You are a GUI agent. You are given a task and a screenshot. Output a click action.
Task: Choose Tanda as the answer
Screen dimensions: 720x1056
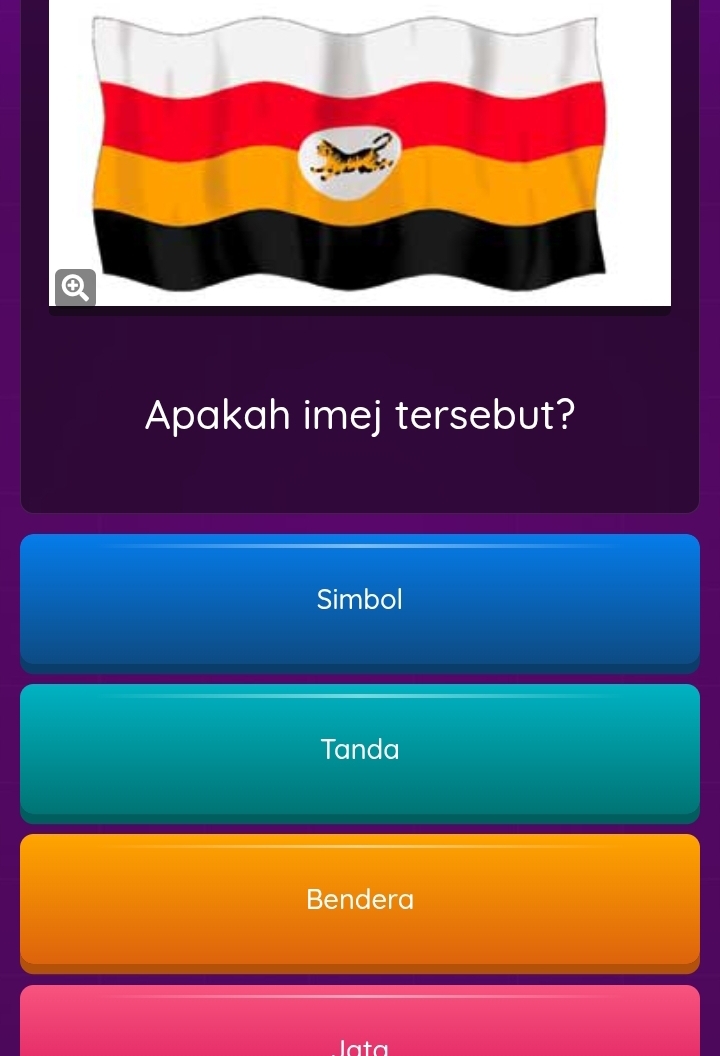[360, 749]
